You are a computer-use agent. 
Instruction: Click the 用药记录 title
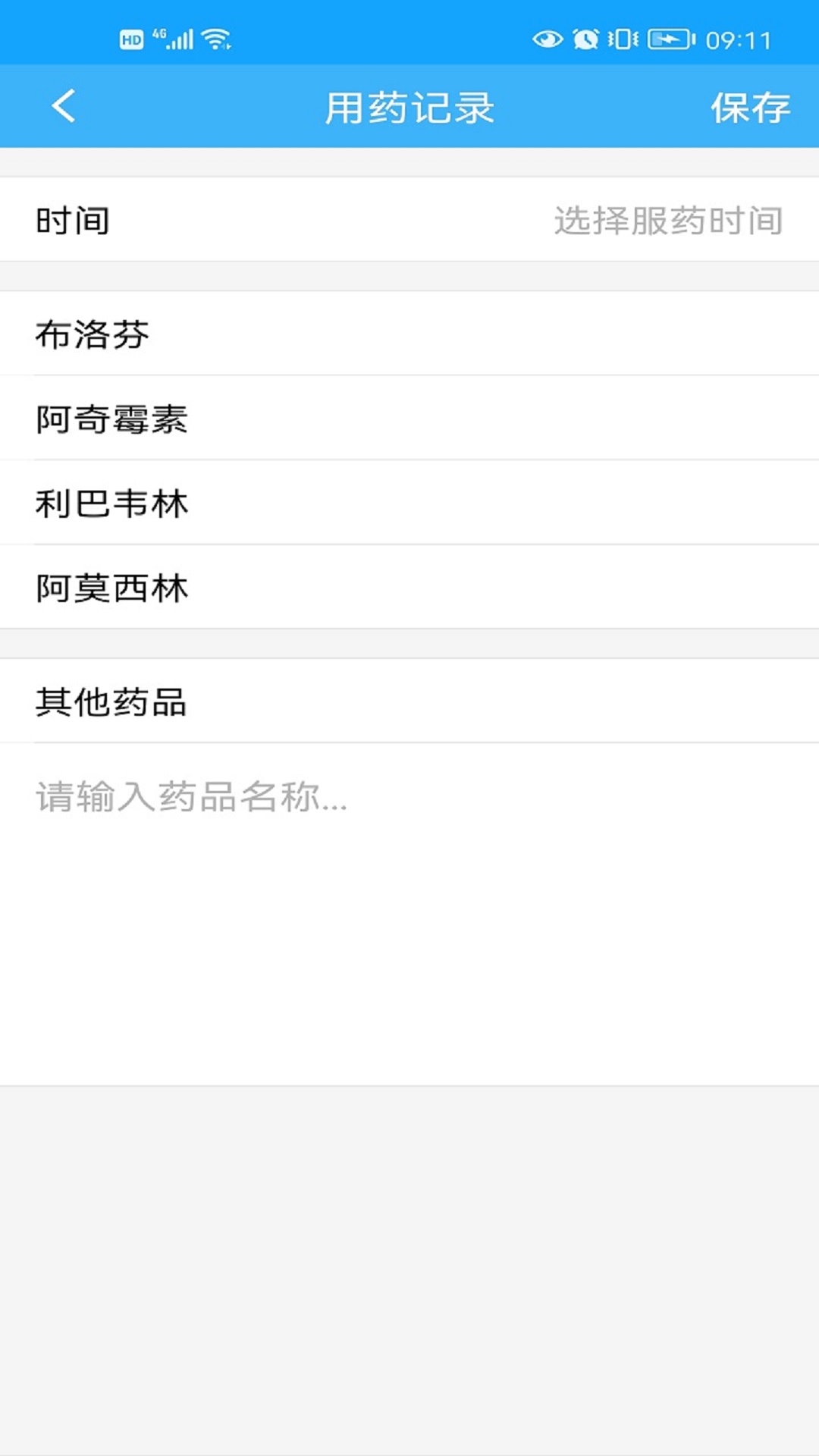point(409,106)
